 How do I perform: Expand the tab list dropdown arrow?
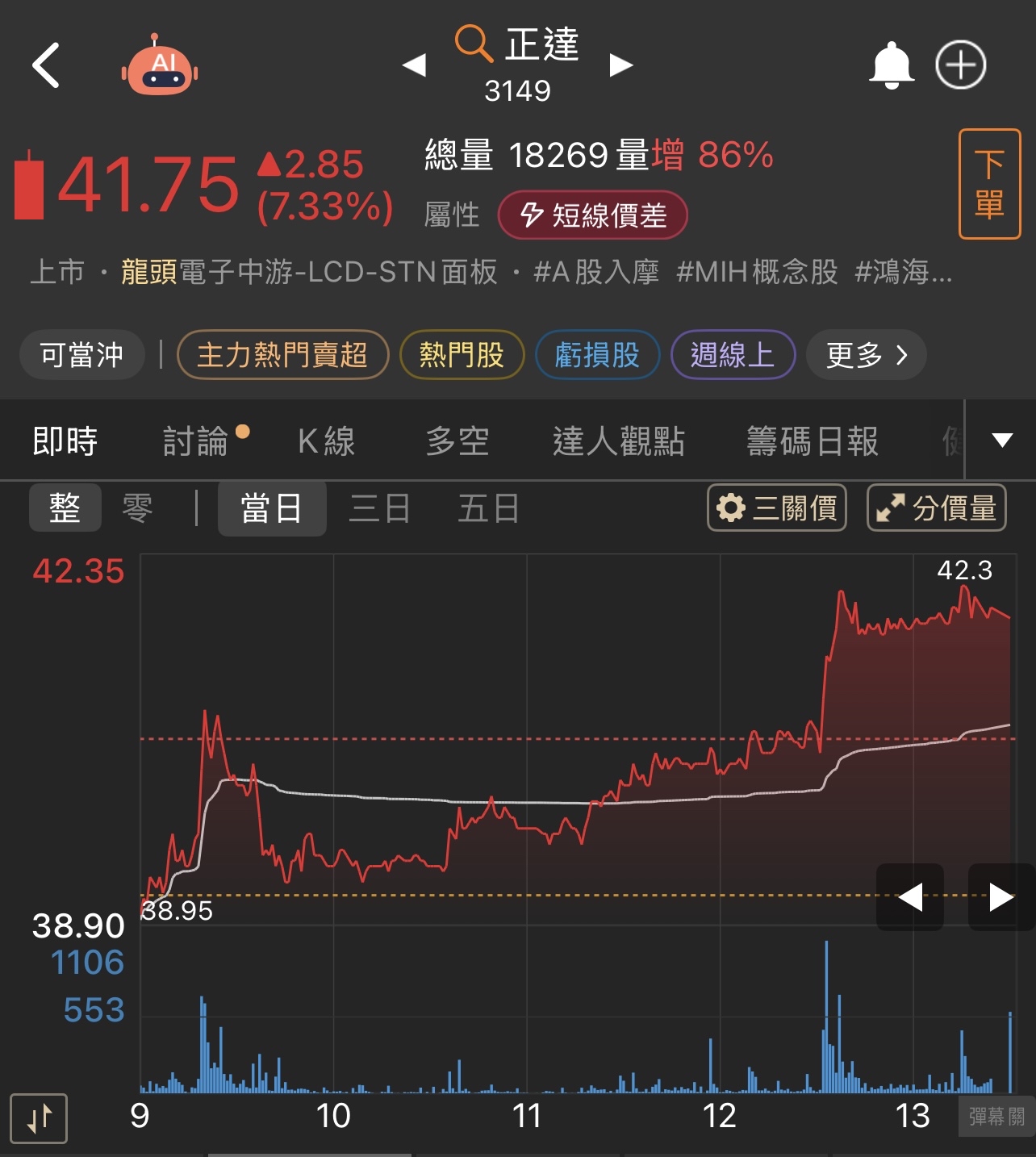coord(1001,441)
